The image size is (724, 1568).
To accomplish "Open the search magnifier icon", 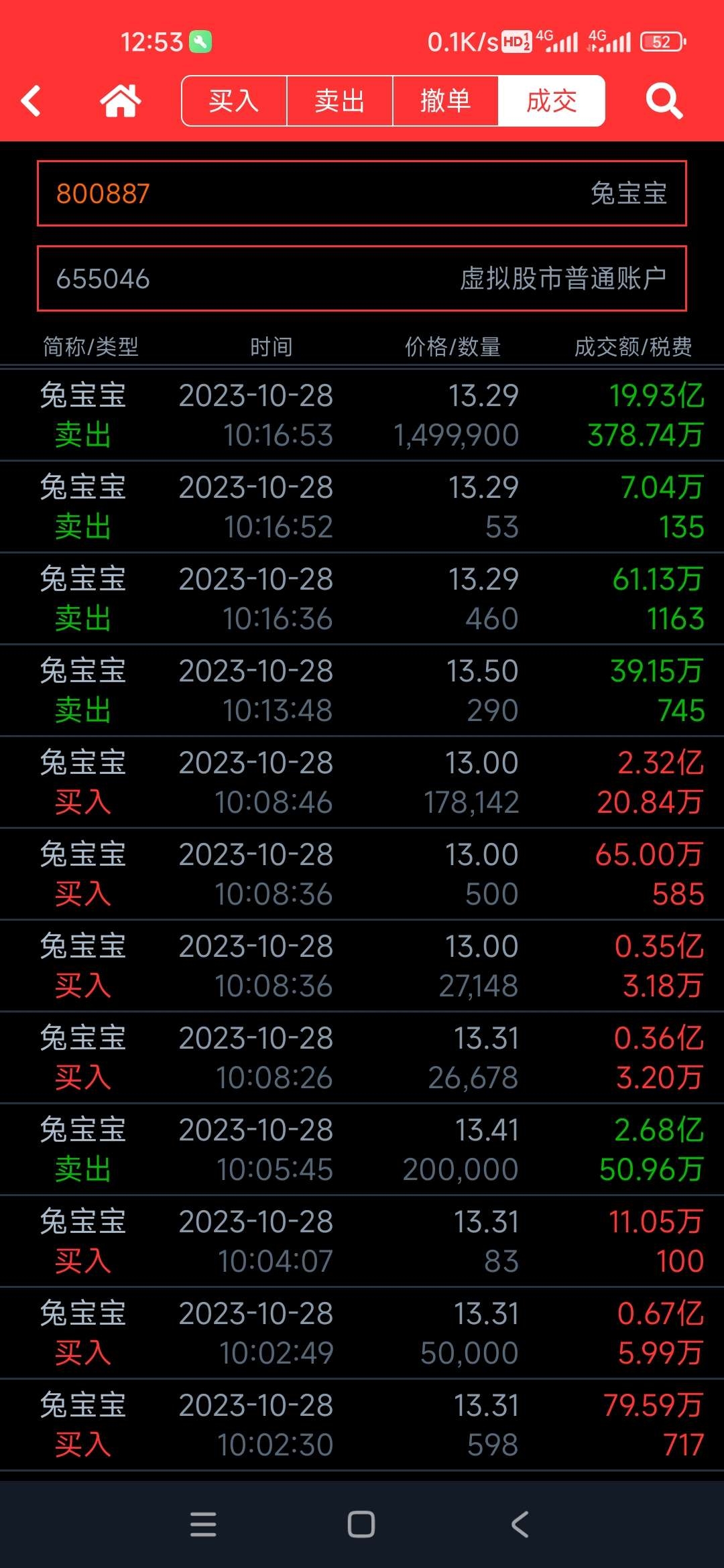I will pos(664,101).
